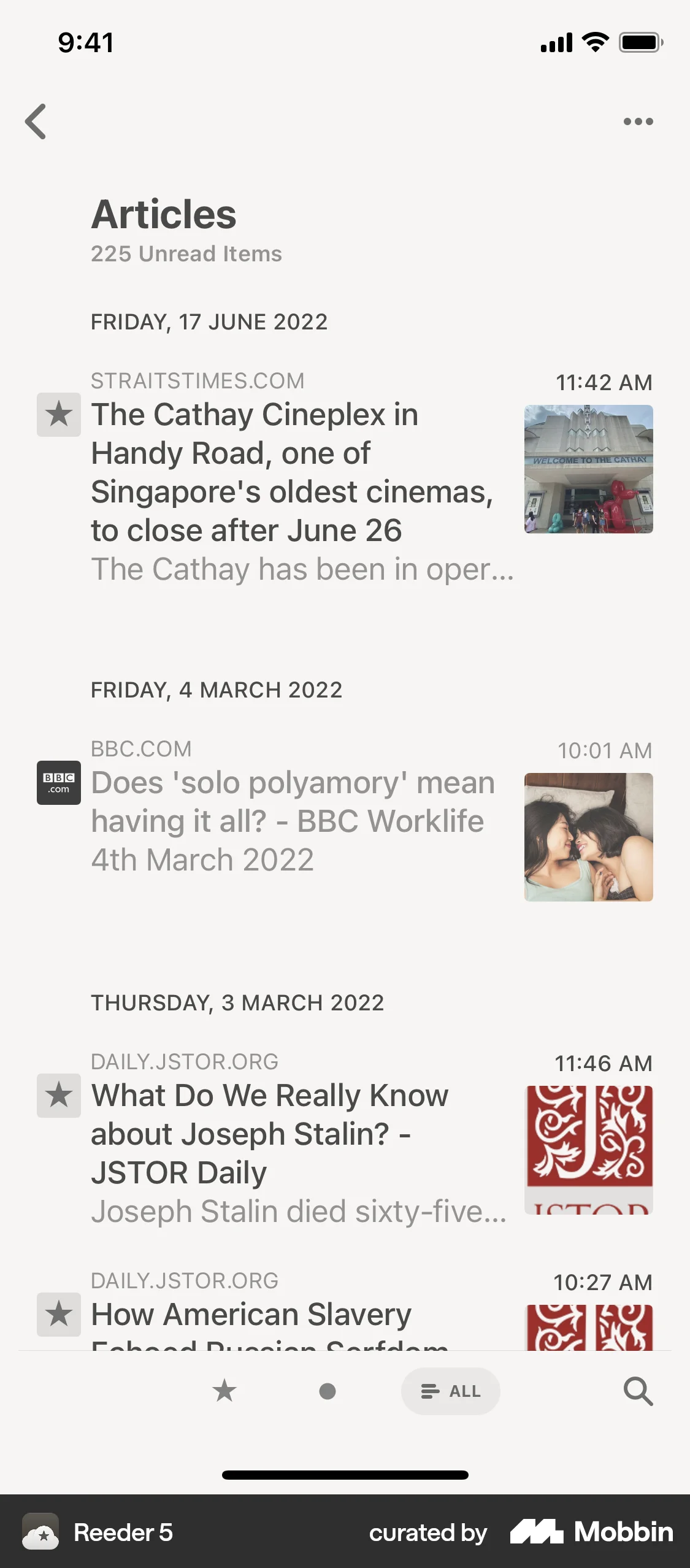Select the BBC.com feed favicon

tap(58, 782)
